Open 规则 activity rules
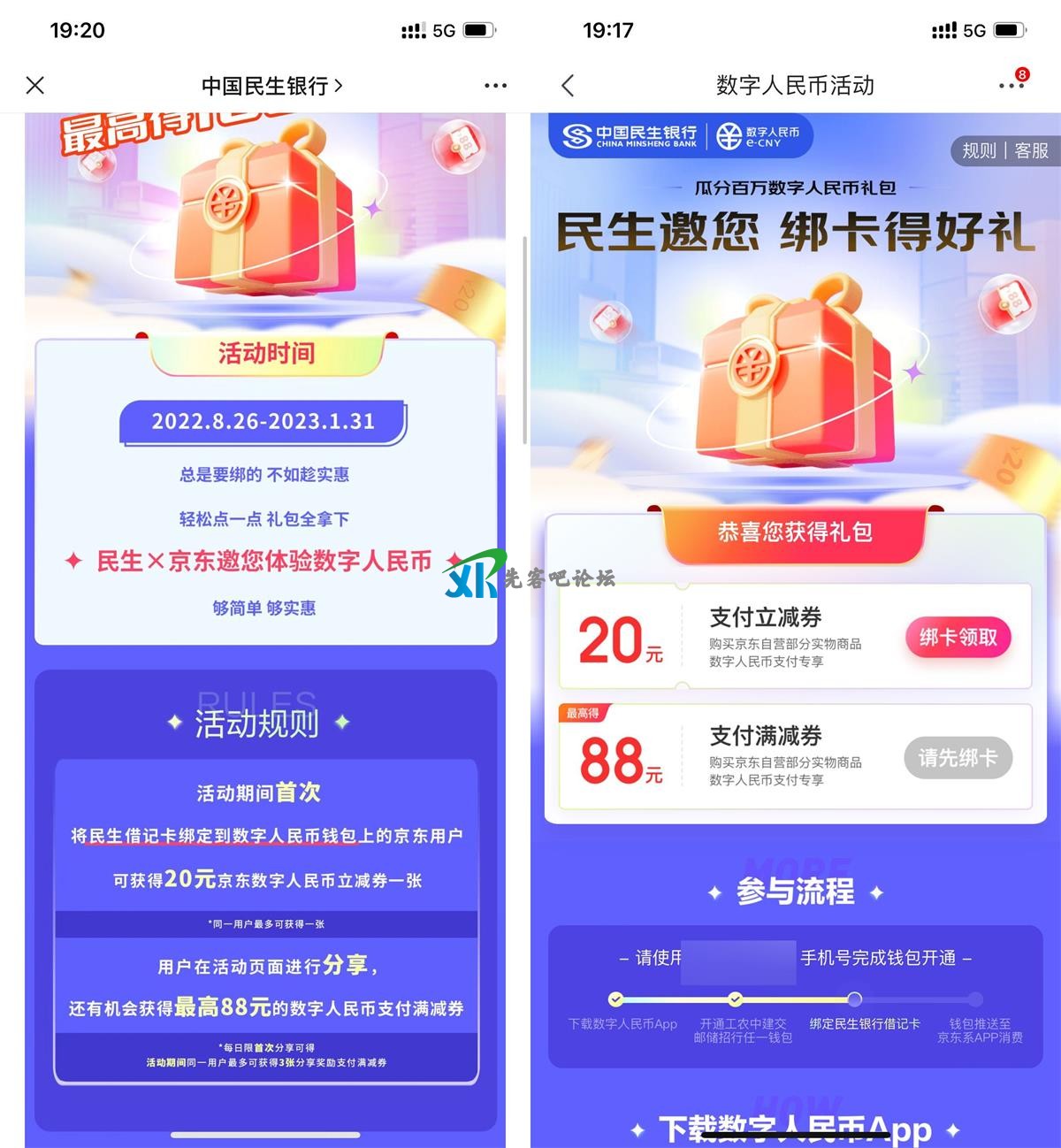Viewport: 1061px width, 1148px height. pos(979,150)
